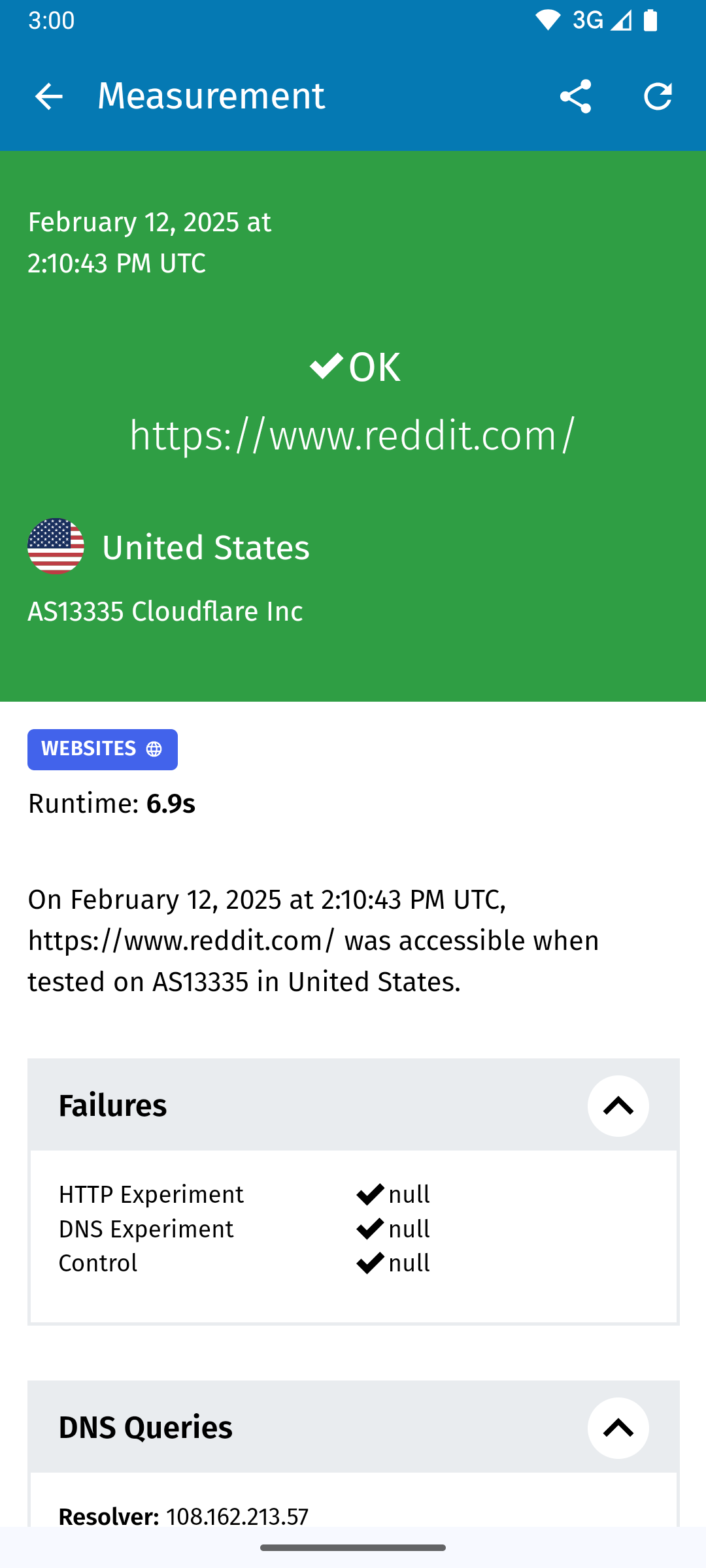
Task: Refresh the measurement page
Action: point(658,97)
